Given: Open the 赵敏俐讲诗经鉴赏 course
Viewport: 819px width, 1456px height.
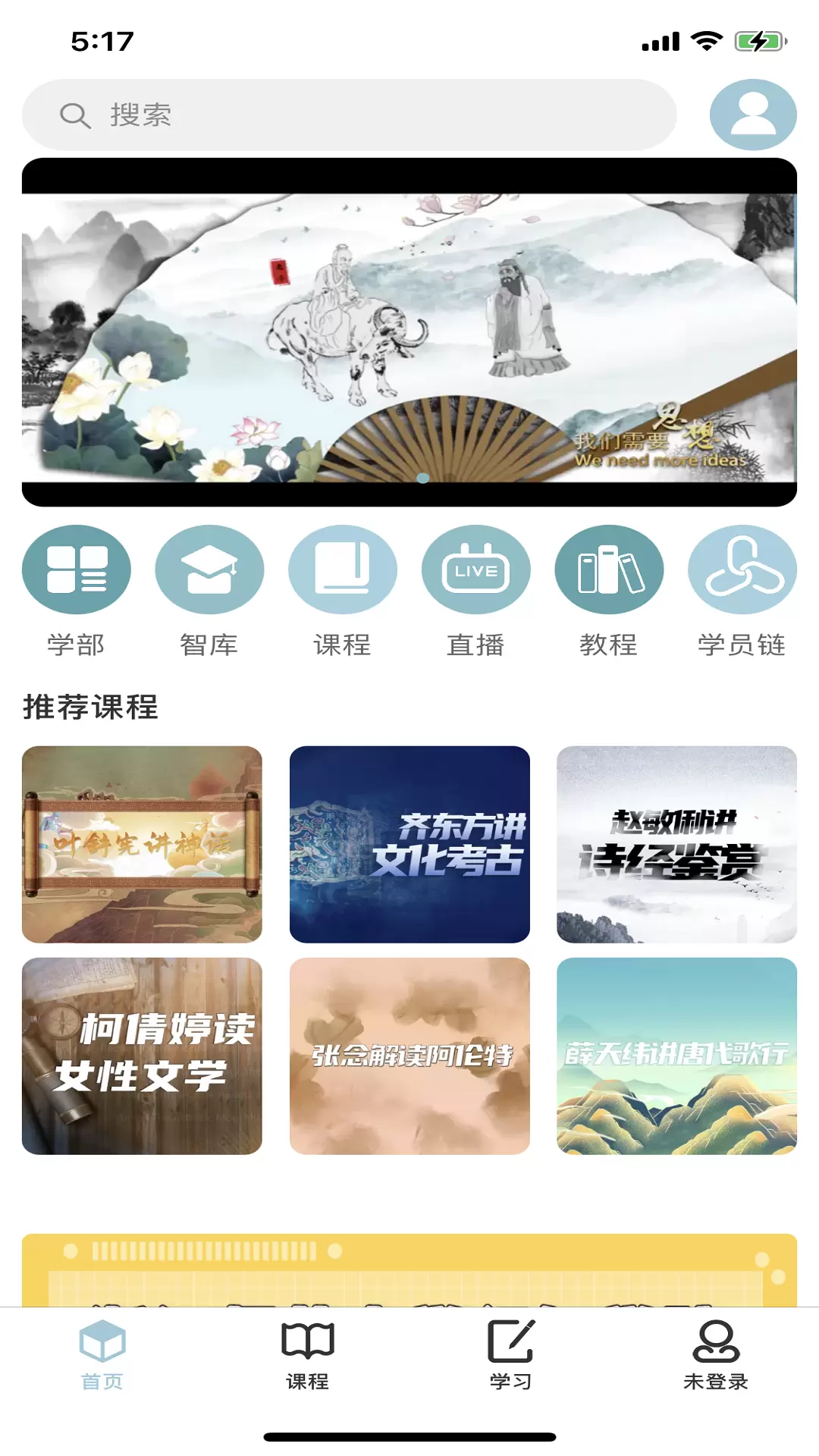Looking at the screenshot, I should [x=676, y=844].
